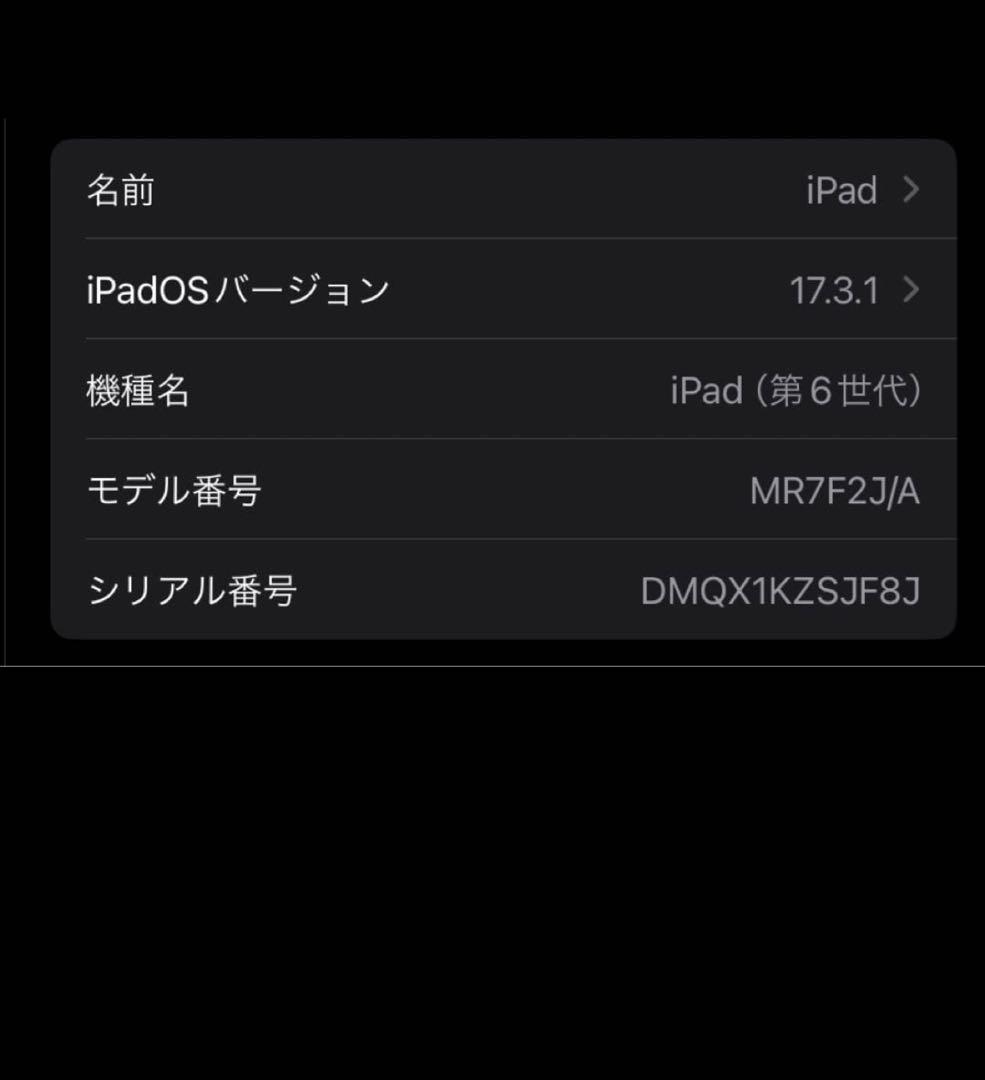Tap the 名前 label
985x1080 pixels.
pos(121,191)
